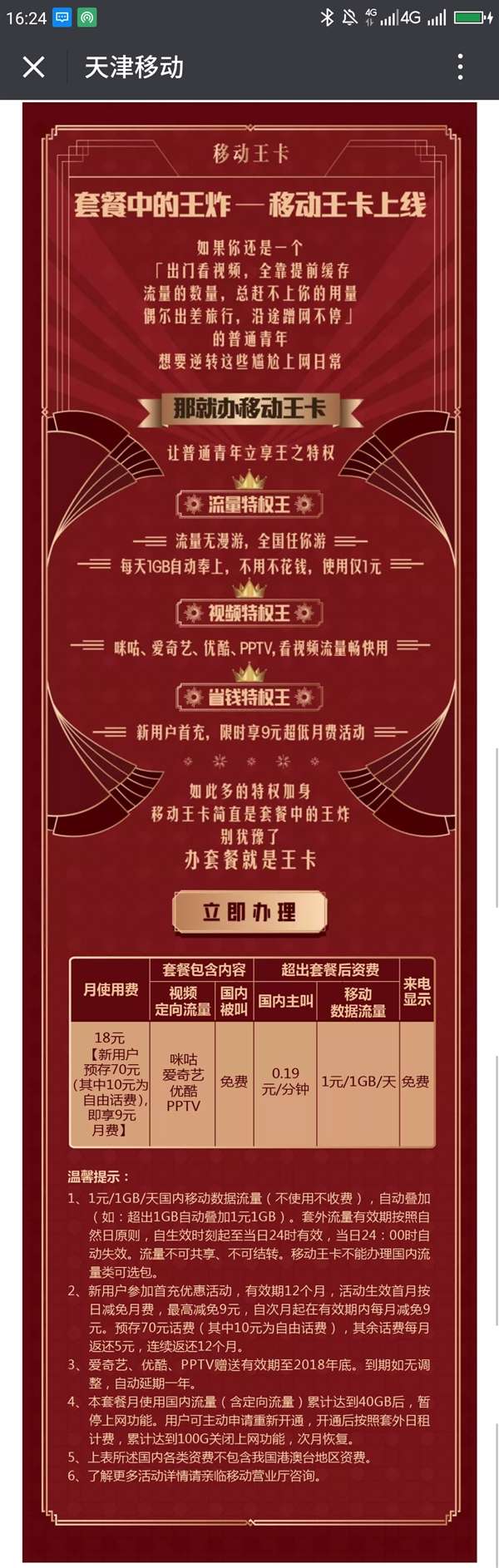Open the three-dot overflow menu

[461, 67]
